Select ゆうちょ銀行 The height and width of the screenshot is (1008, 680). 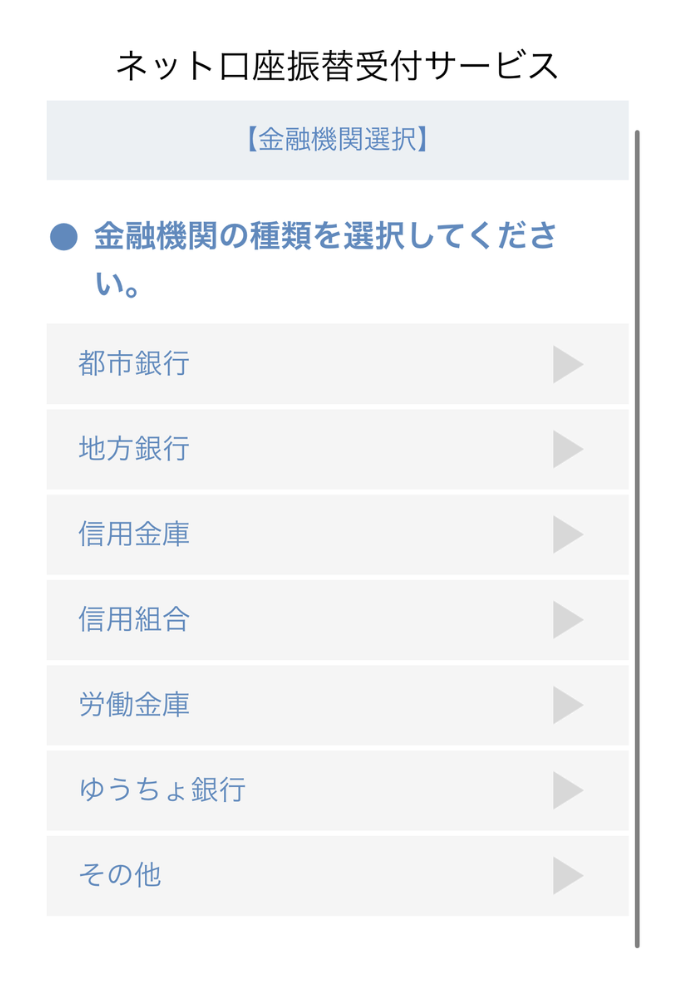[337, 791]
